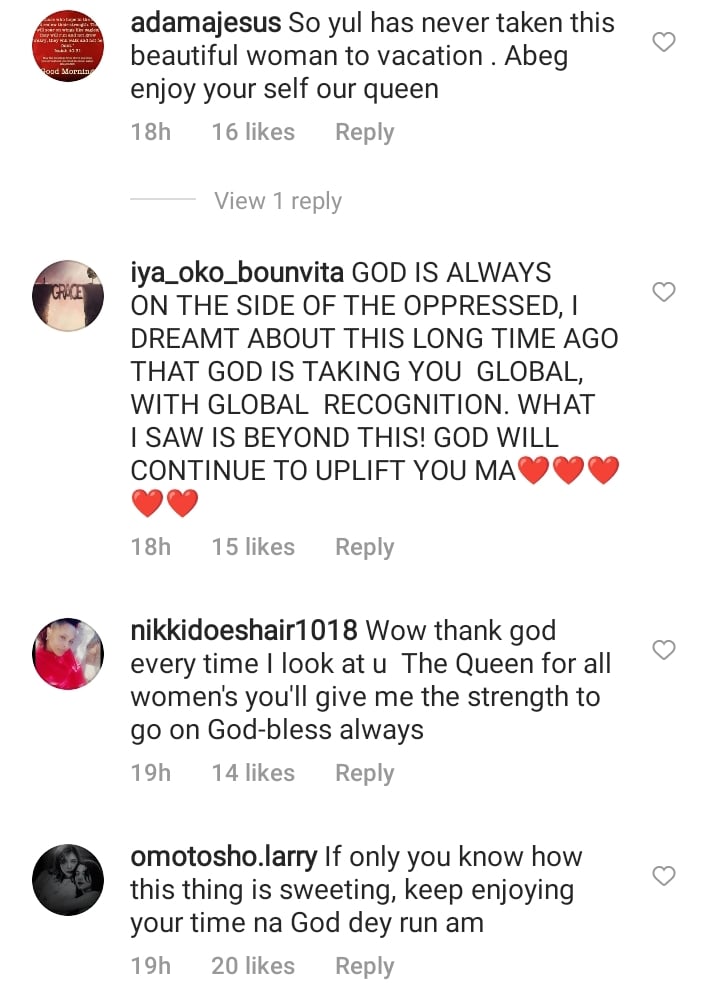The width and height of the screenshot is (720, 1005).
Task: Expand View 1 reply under adamajesus
Action: (x=277, y=201)
